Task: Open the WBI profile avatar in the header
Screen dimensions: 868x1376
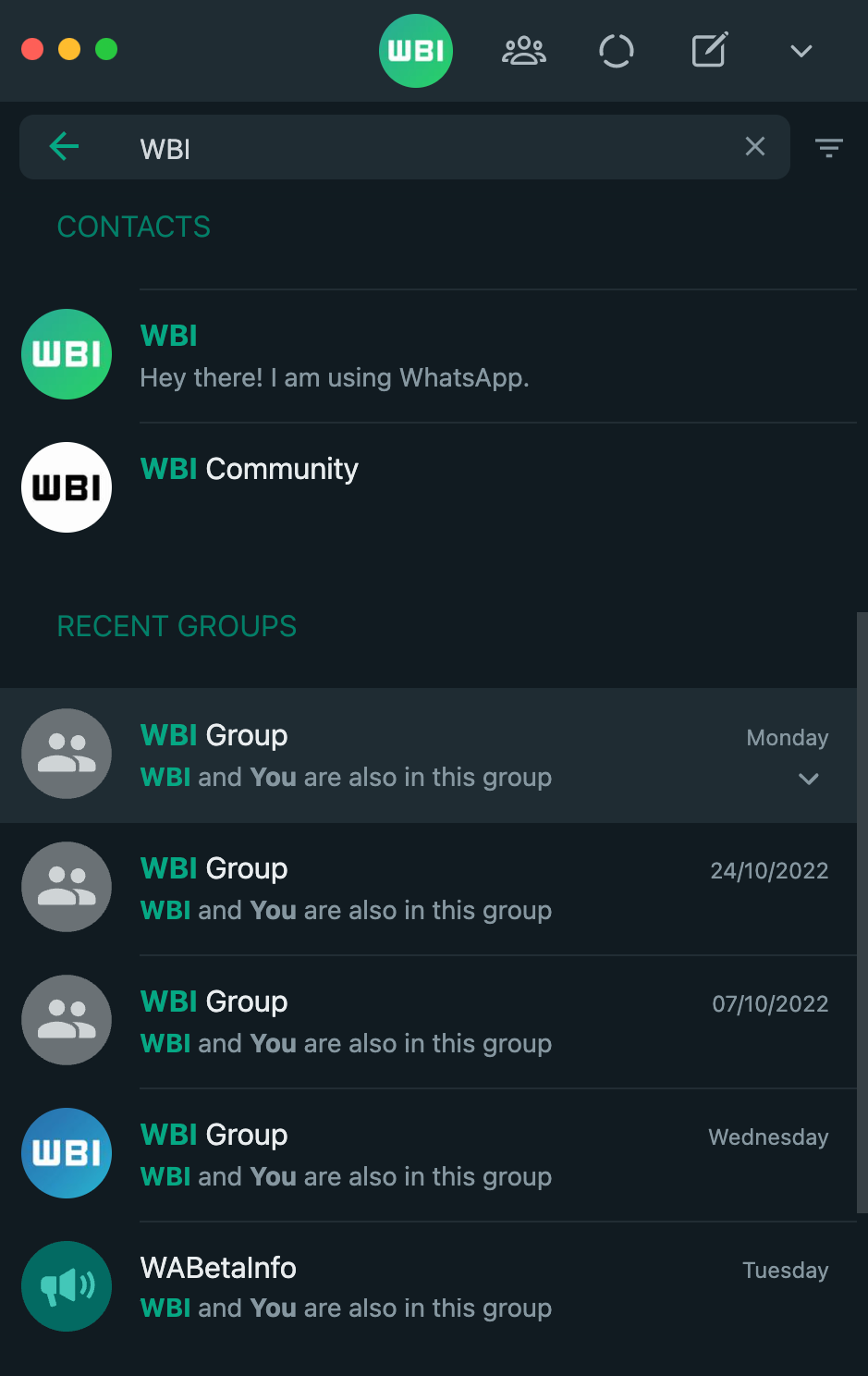Action: tap(416, 51)
